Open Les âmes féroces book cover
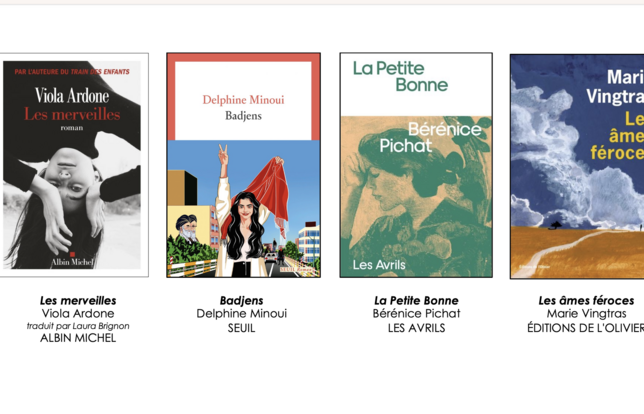644x414 pixels. click(577, 165)
